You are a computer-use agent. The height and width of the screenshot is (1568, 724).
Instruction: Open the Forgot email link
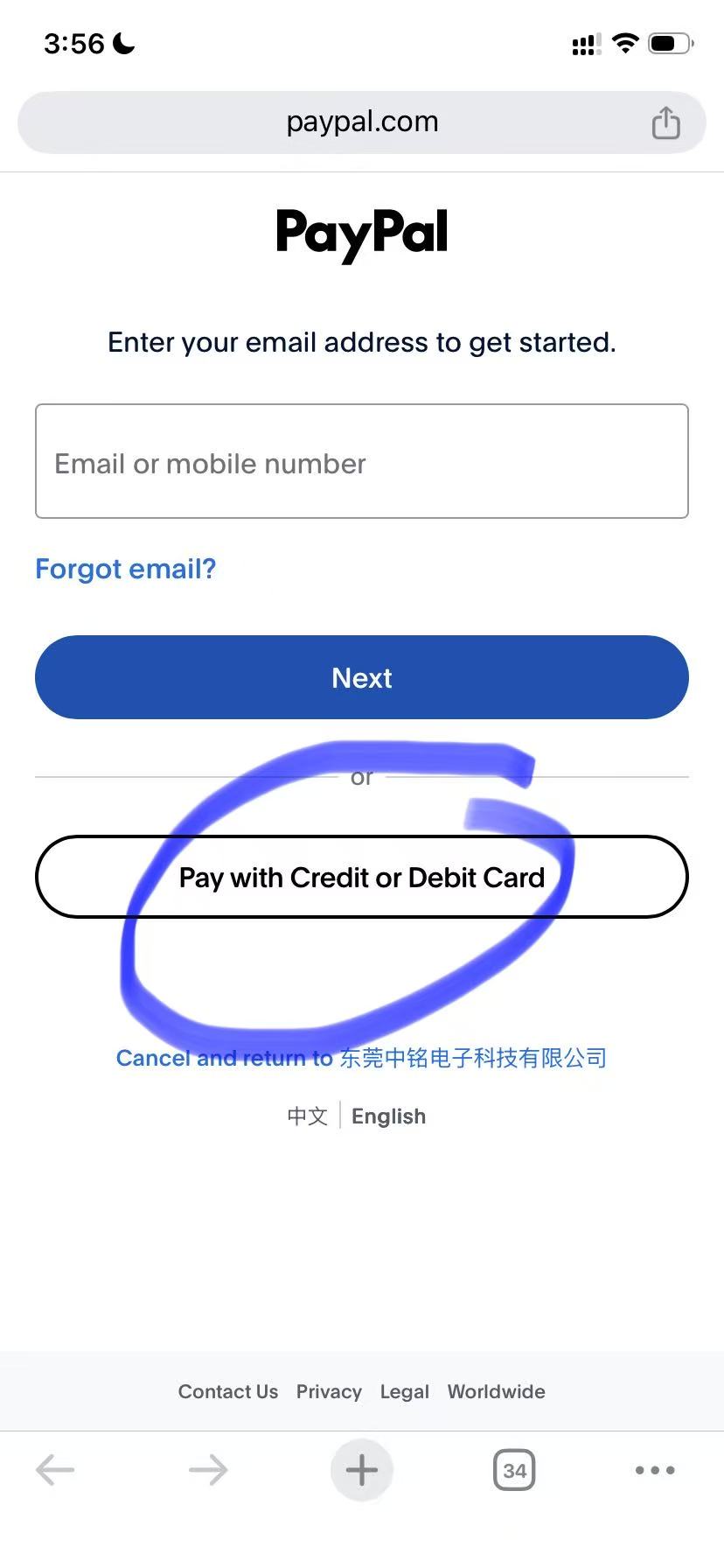[125, 569]
